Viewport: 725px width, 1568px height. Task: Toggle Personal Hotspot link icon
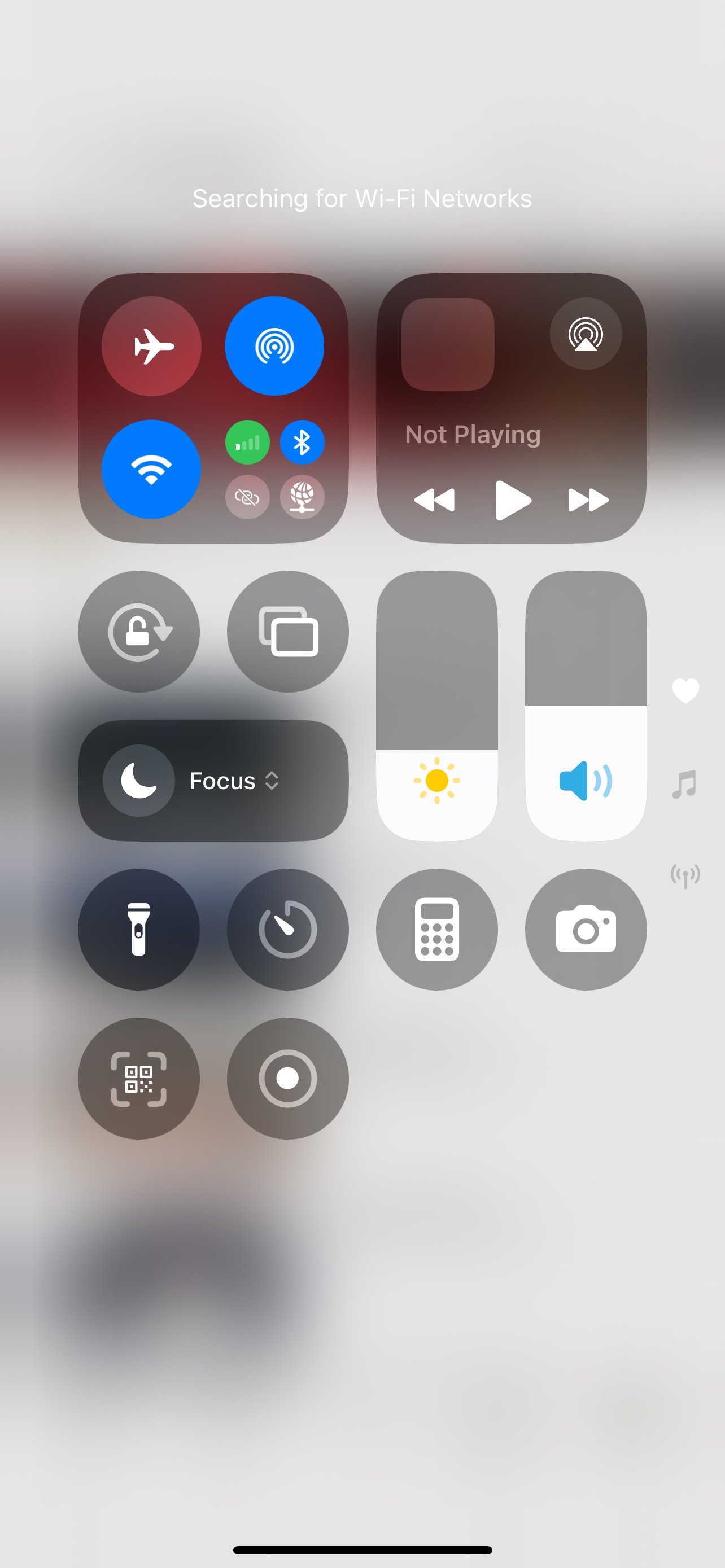(x=247, y=497)
